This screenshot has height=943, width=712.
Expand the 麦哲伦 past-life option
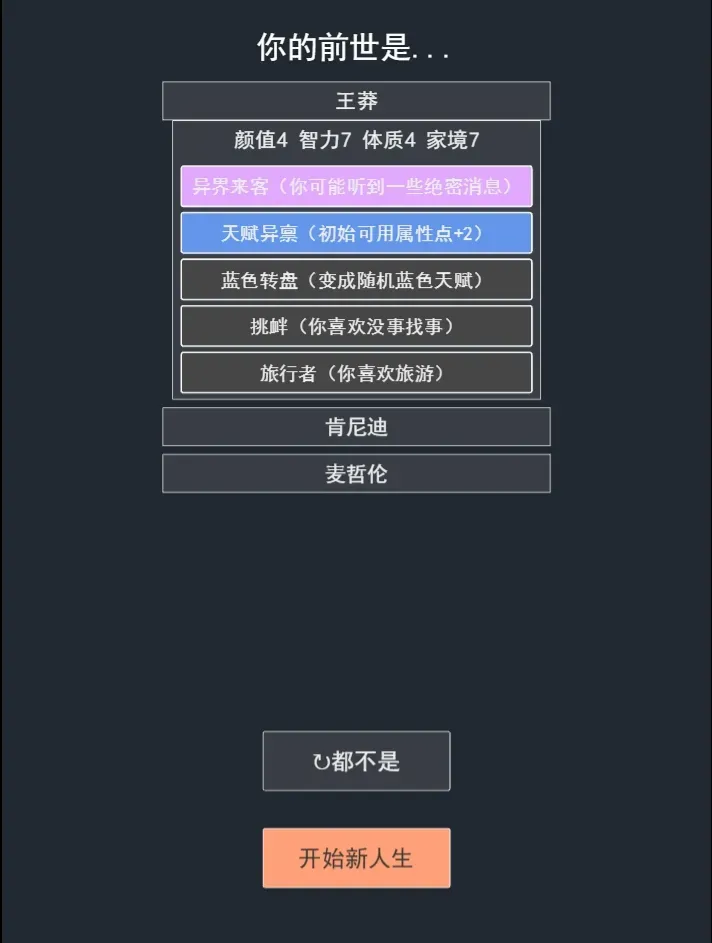(x=356, y=474)
